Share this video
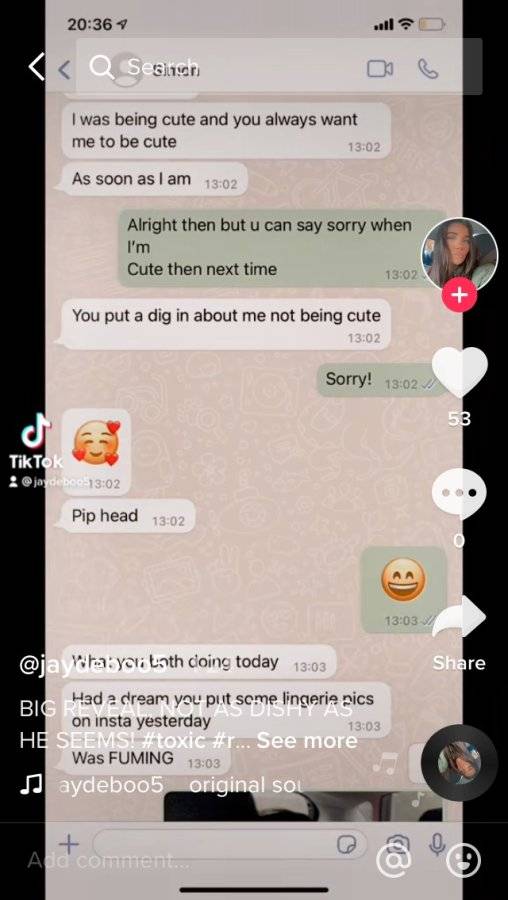Image resolution: width=508 pixels, height=900 pixels. [459, 617]
